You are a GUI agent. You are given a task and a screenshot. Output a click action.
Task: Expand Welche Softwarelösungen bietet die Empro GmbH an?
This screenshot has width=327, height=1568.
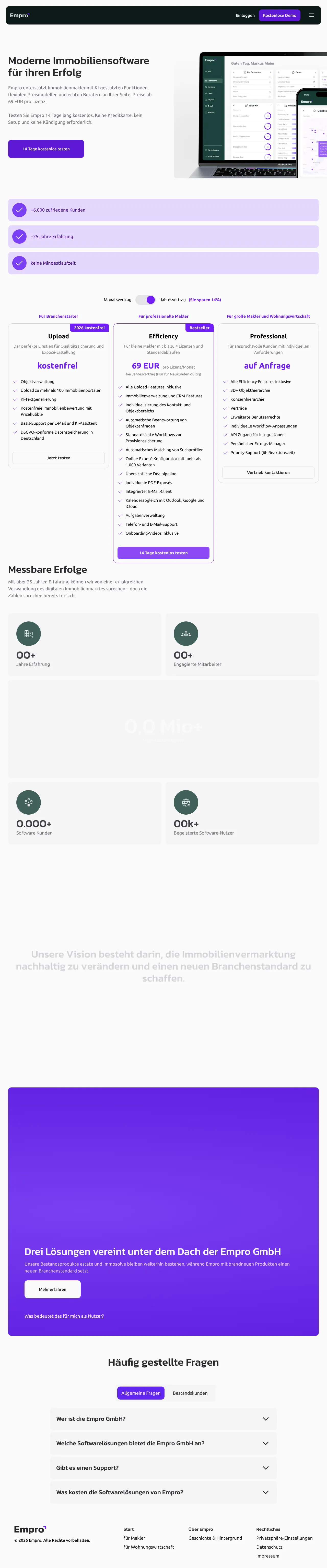163,1443
